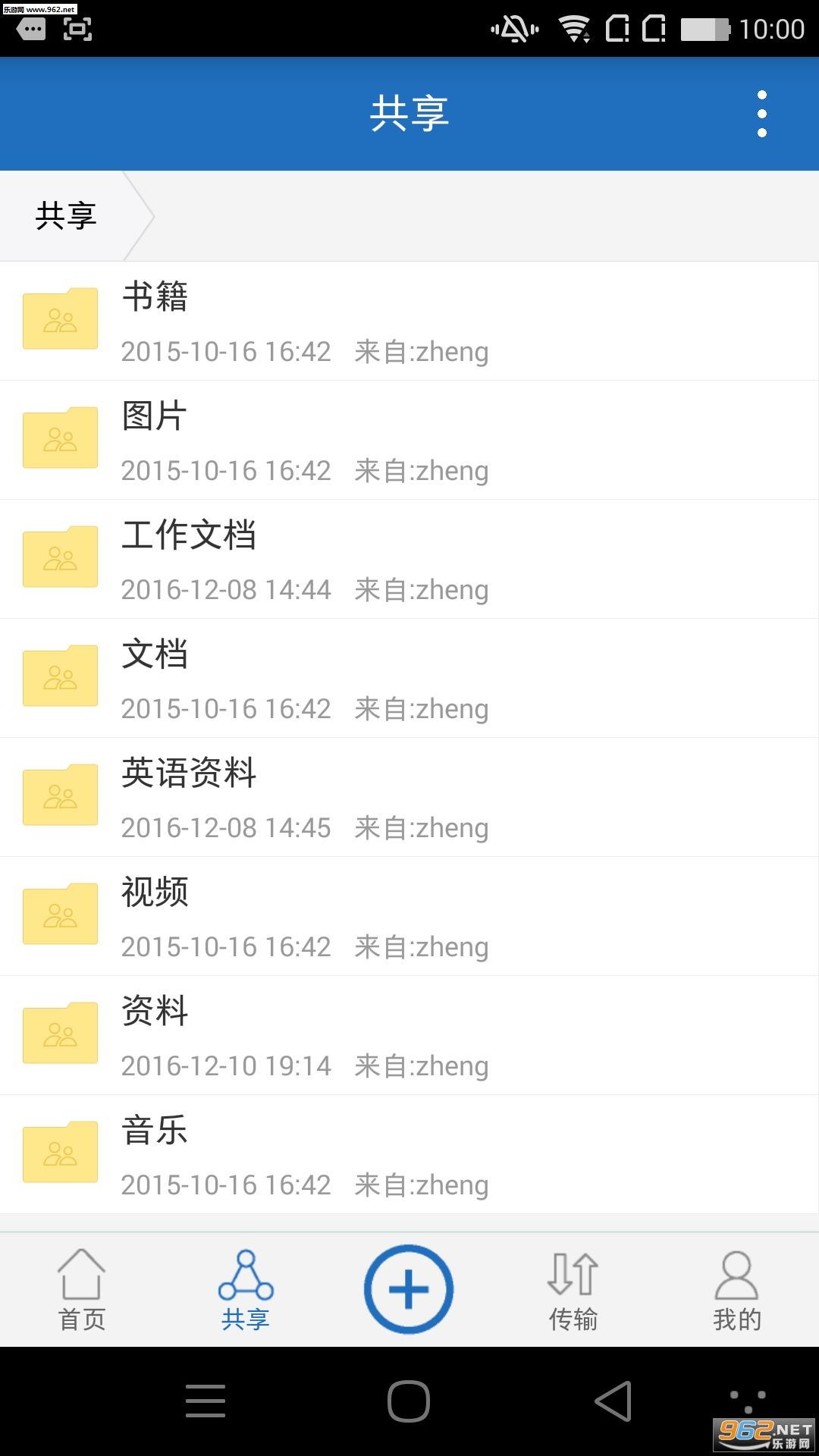
Task: Open the 图片 shared folder
Action: coord(409,440)
